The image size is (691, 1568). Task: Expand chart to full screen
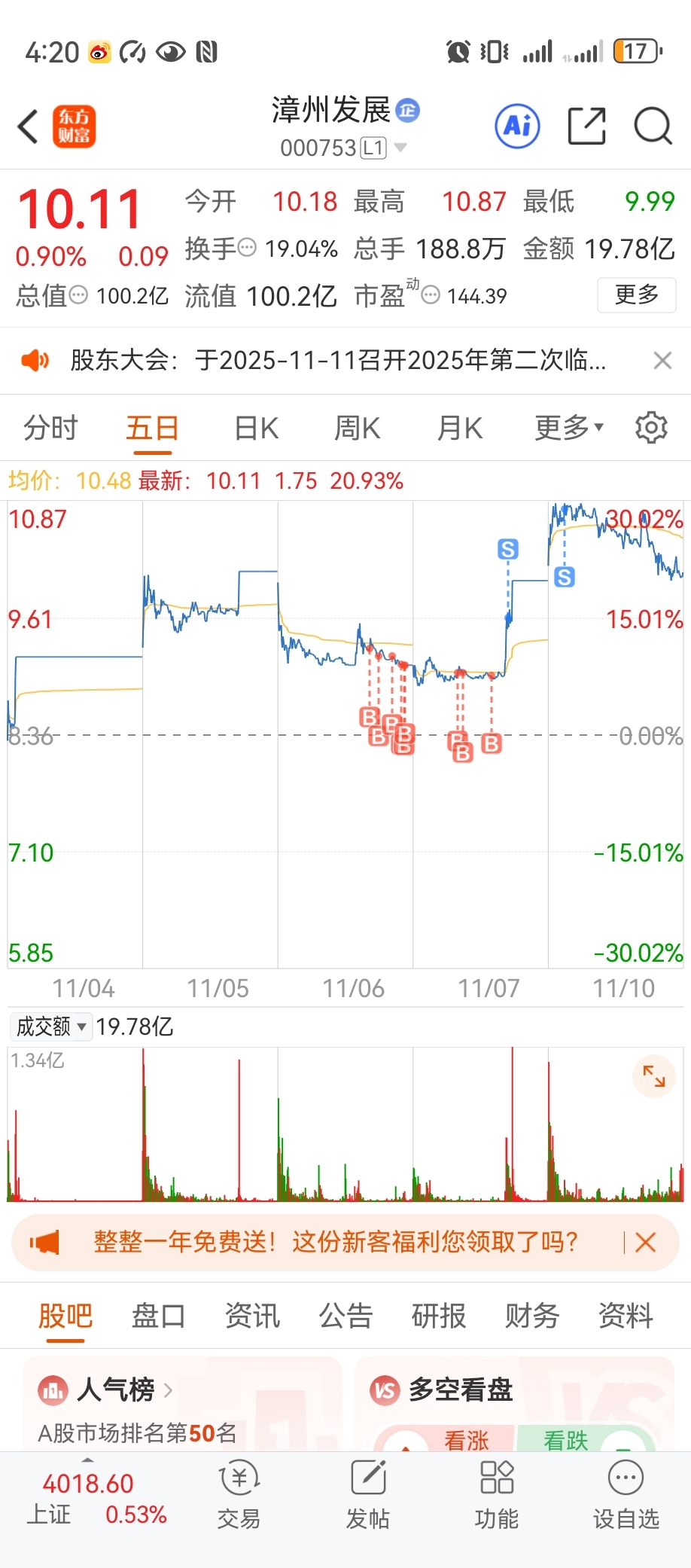click(x=653, y=1076)
